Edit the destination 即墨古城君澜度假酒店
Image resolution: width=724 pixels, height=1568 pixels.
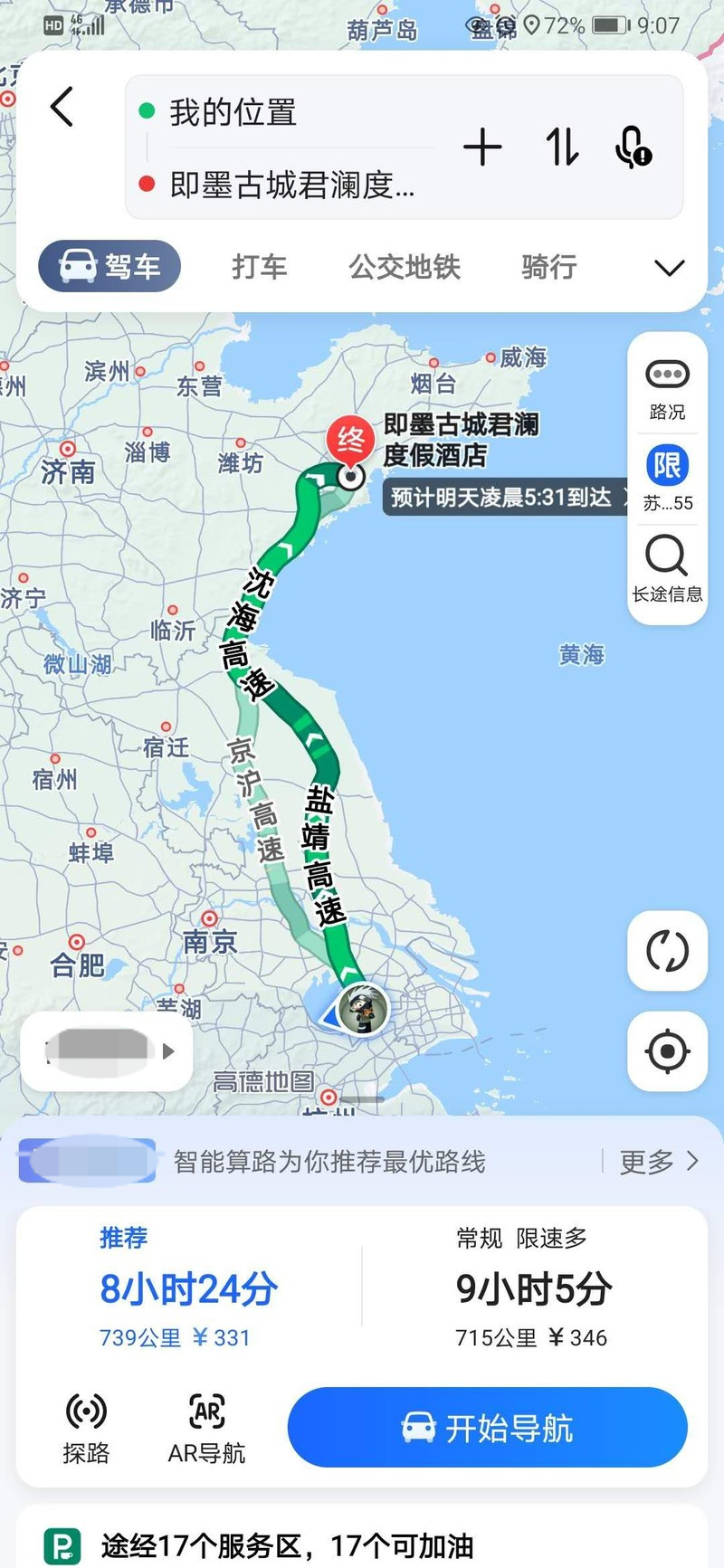point(291,185)
